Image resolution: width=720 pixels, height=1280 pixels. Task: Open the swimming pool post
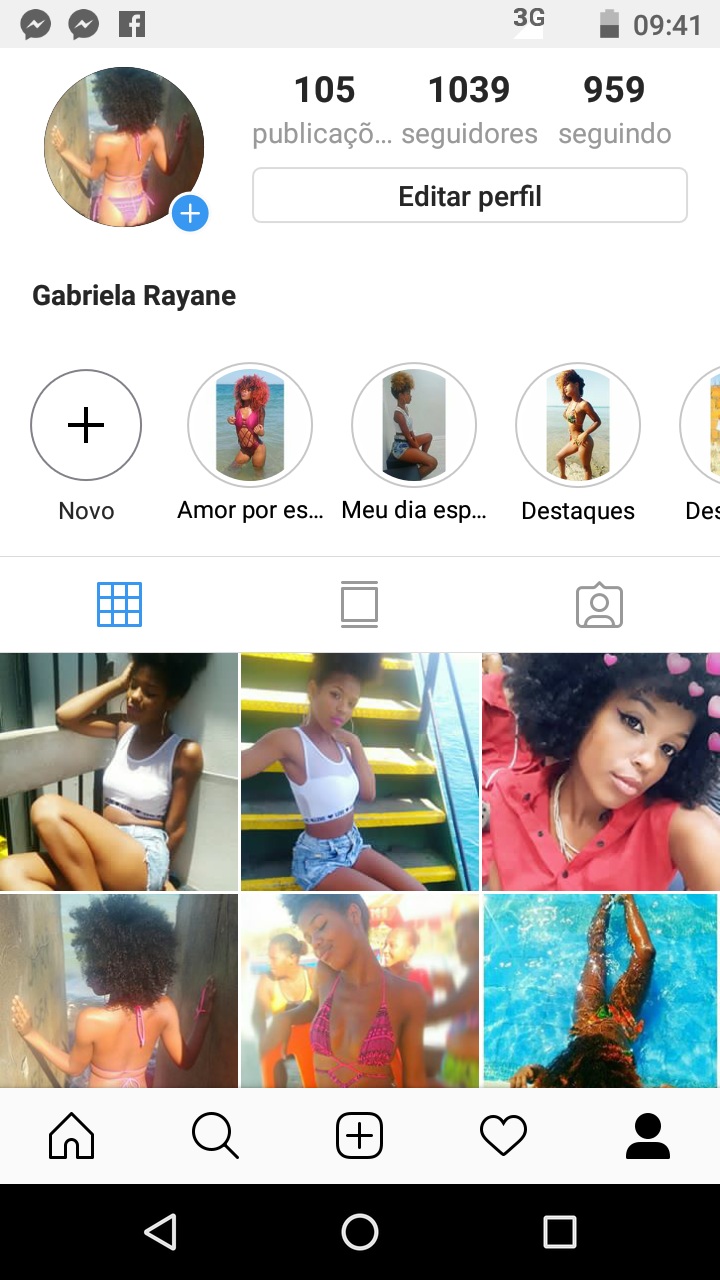click(x=600, y=990)
